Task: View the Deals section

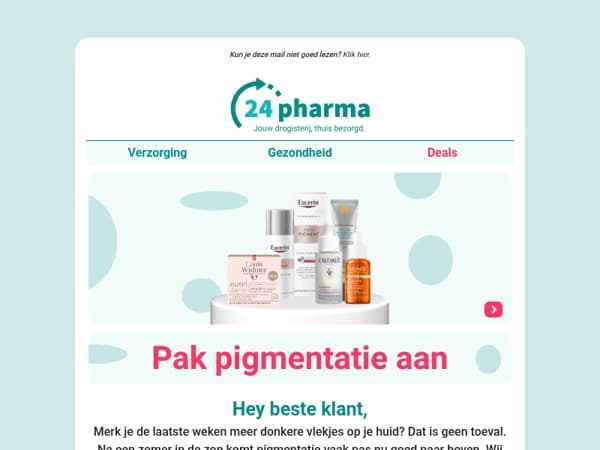Action: coord(442,153)
